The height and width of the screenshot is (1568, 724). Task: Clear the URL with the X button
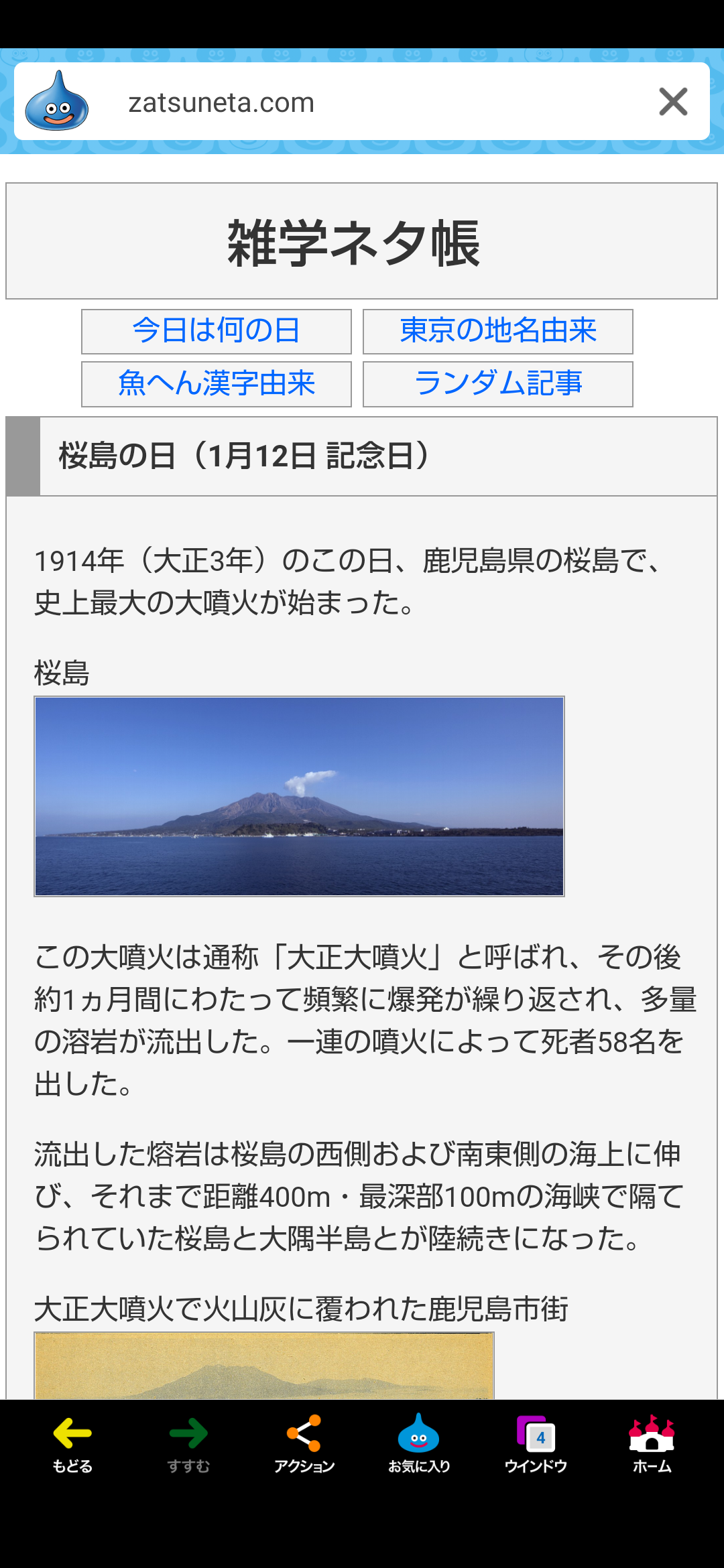click(673, 102)
